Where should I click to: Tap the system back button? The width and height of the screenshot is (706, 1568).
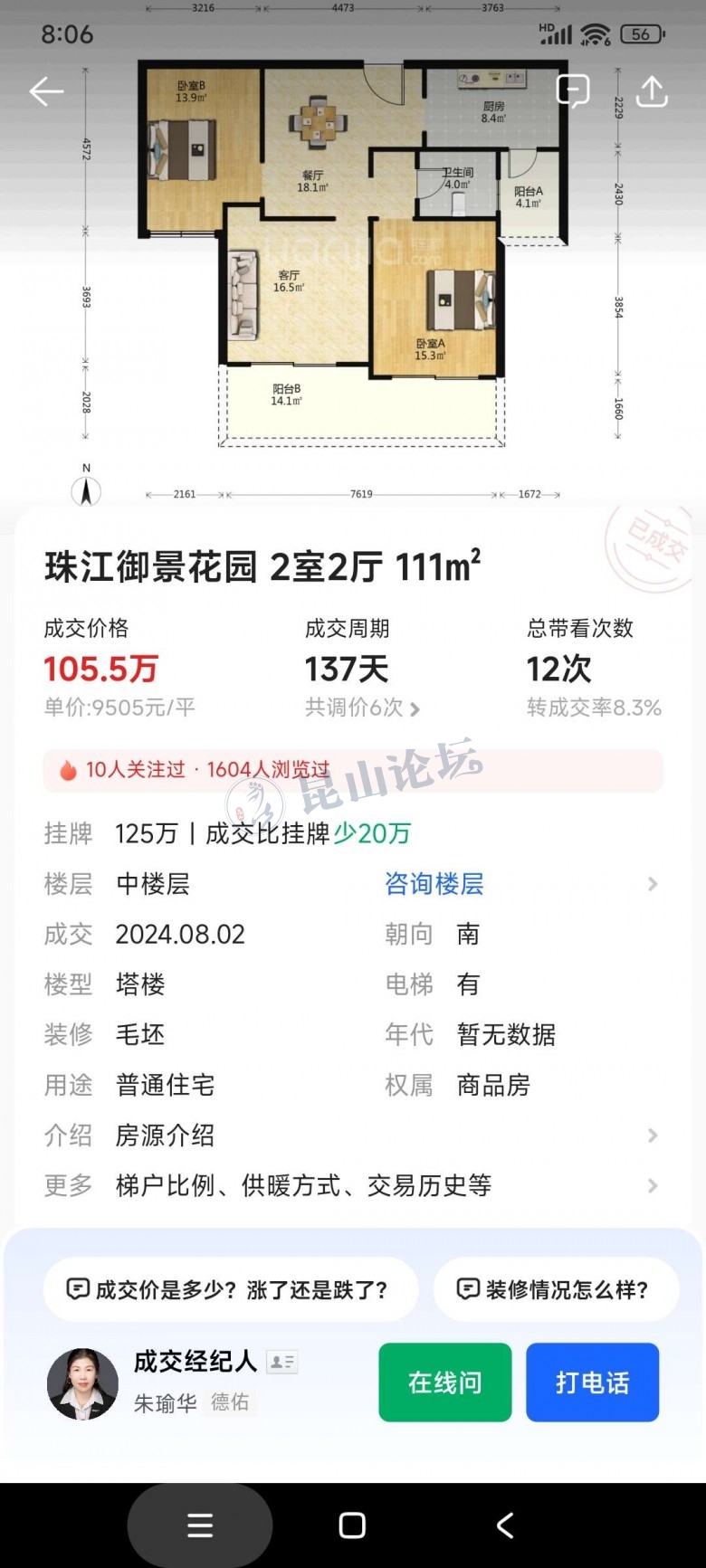(x=505, y=1525)
